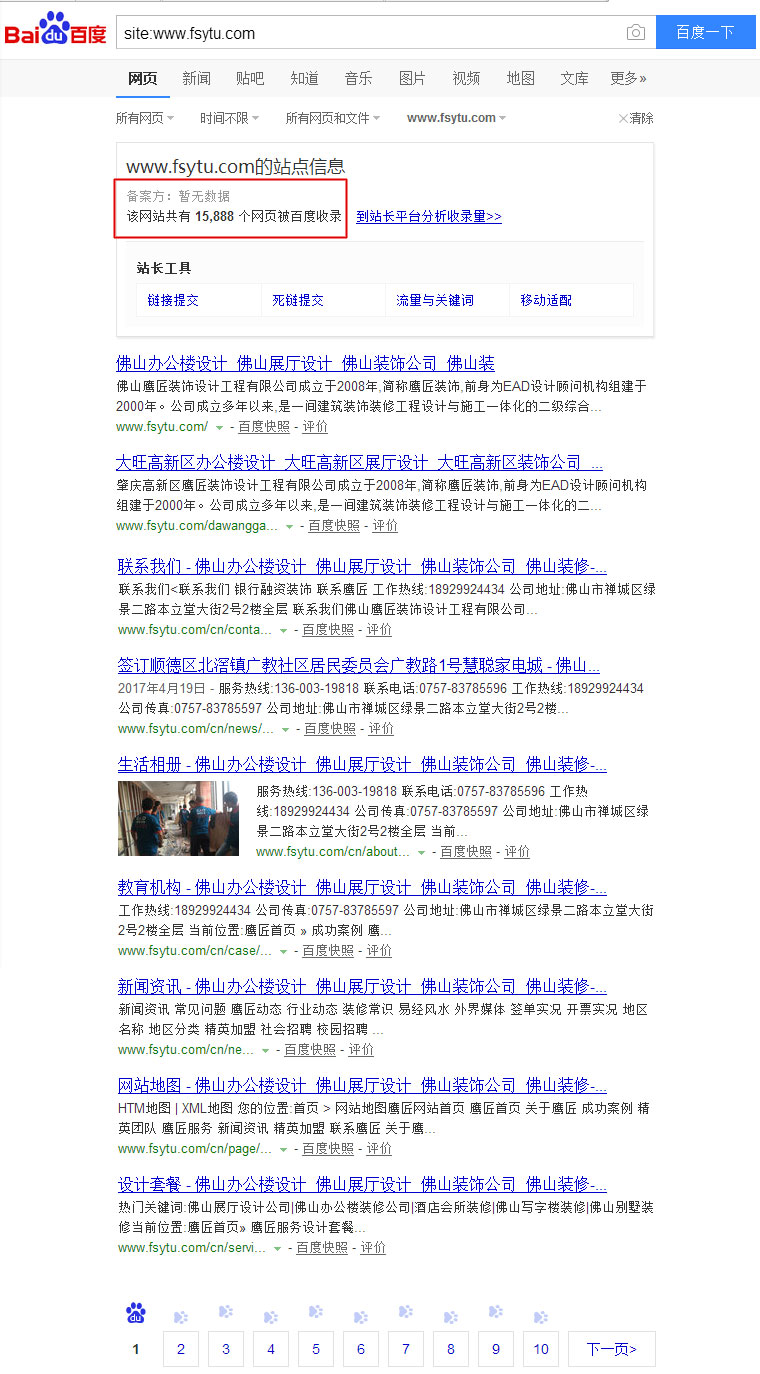The height and width of the screenshot is (1374, 760).
Task: Switch to the 图片 tab
Action: (x=412, y=78)
